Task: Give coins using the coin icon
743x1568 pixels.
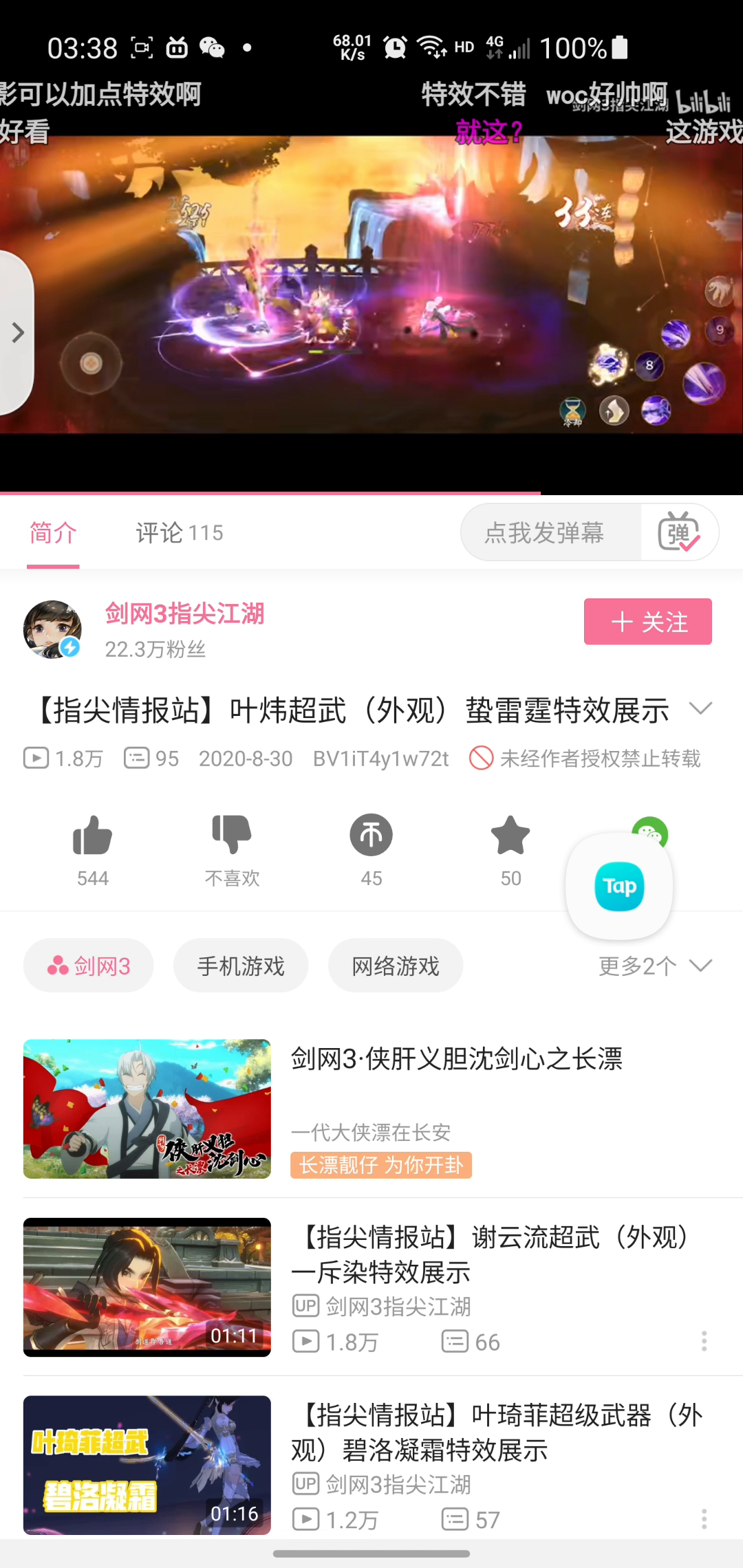Action: click(x=371, y=836)
